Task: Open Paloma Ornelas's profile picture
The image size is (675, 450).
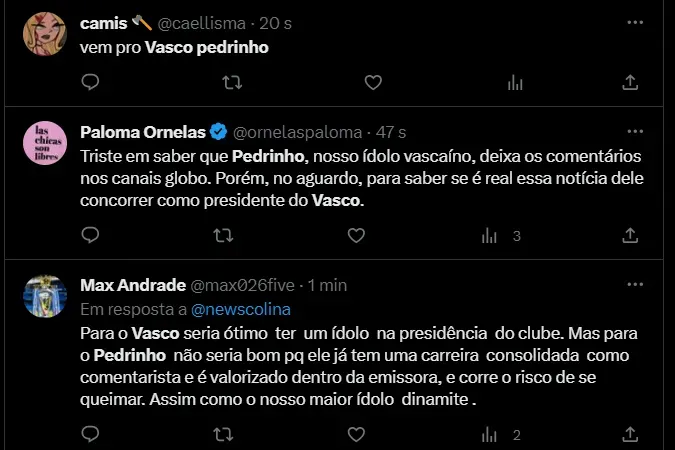Action: 46,148
